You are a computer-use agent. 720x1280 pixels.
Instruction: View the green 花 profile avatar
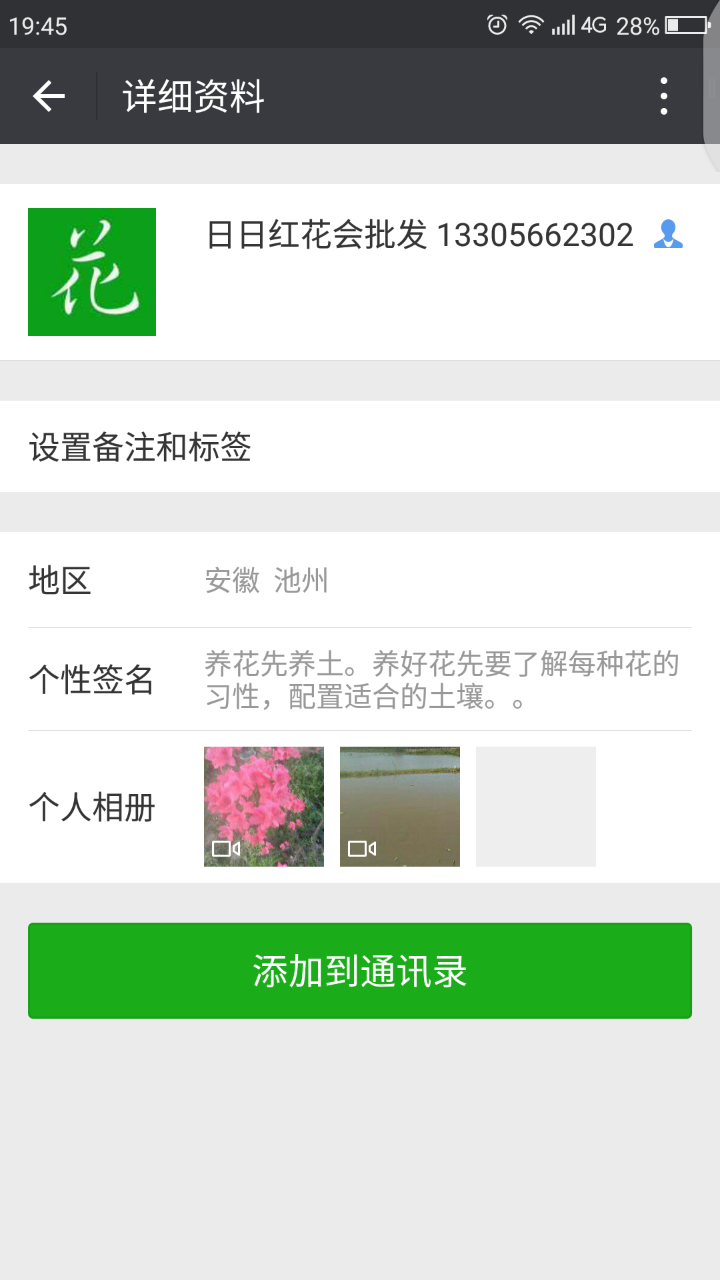[92, 272]
